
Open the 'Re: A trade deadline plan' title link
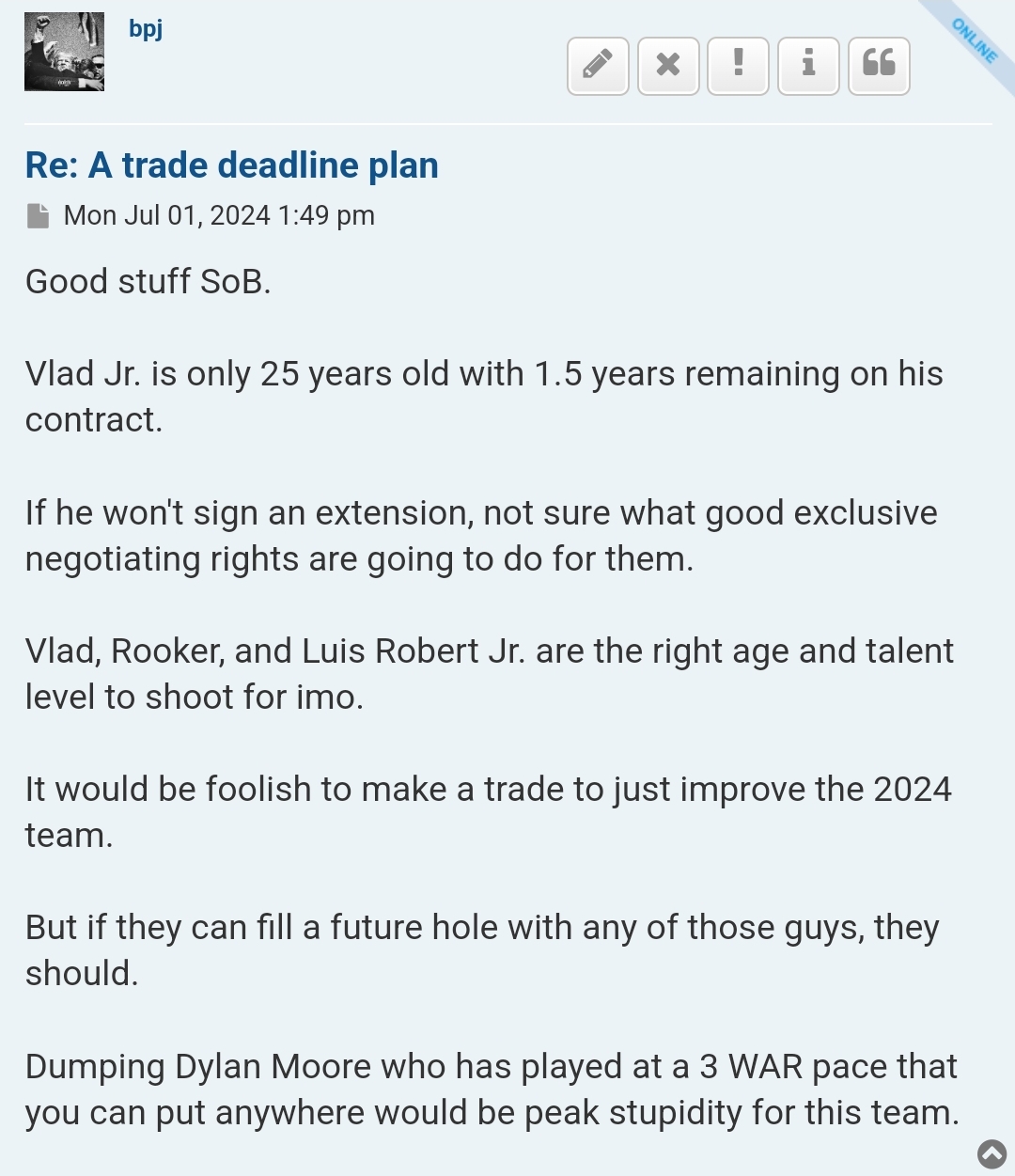231,165
